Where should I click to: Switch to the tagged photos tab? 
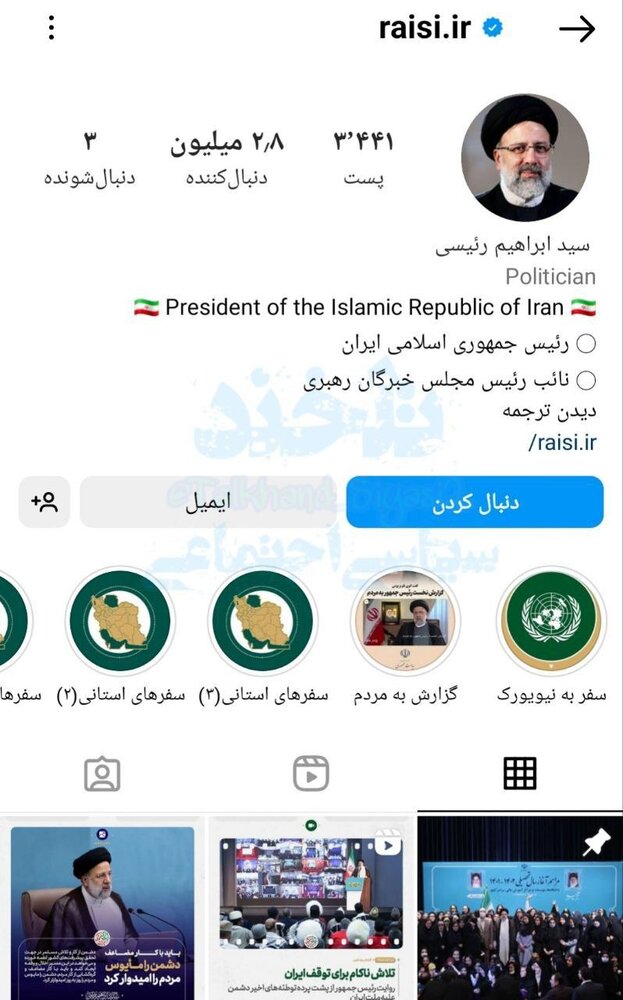pyautogui.click(x=103, y=773)
